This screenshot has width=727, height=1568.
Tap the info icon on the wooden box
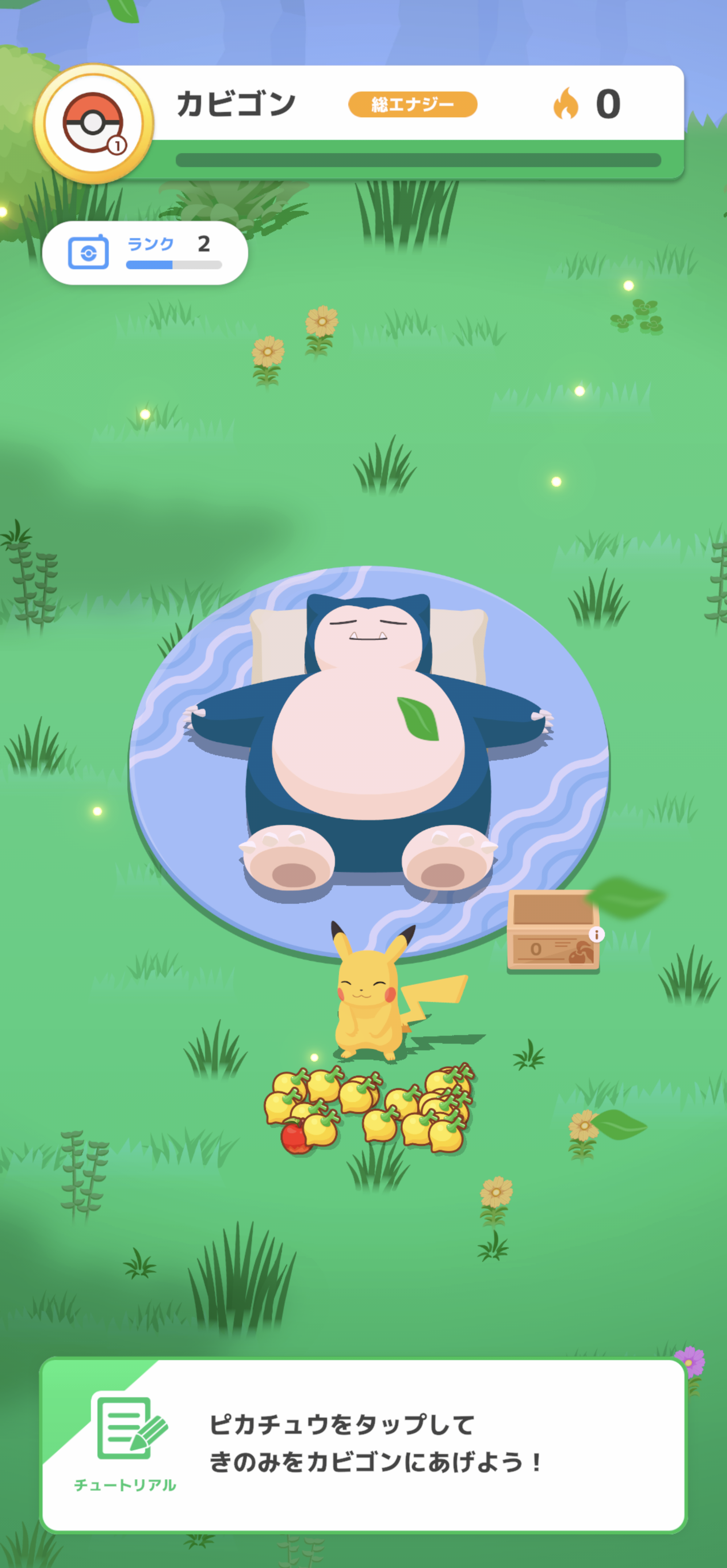pyautogui.click(x=596, y=934)
